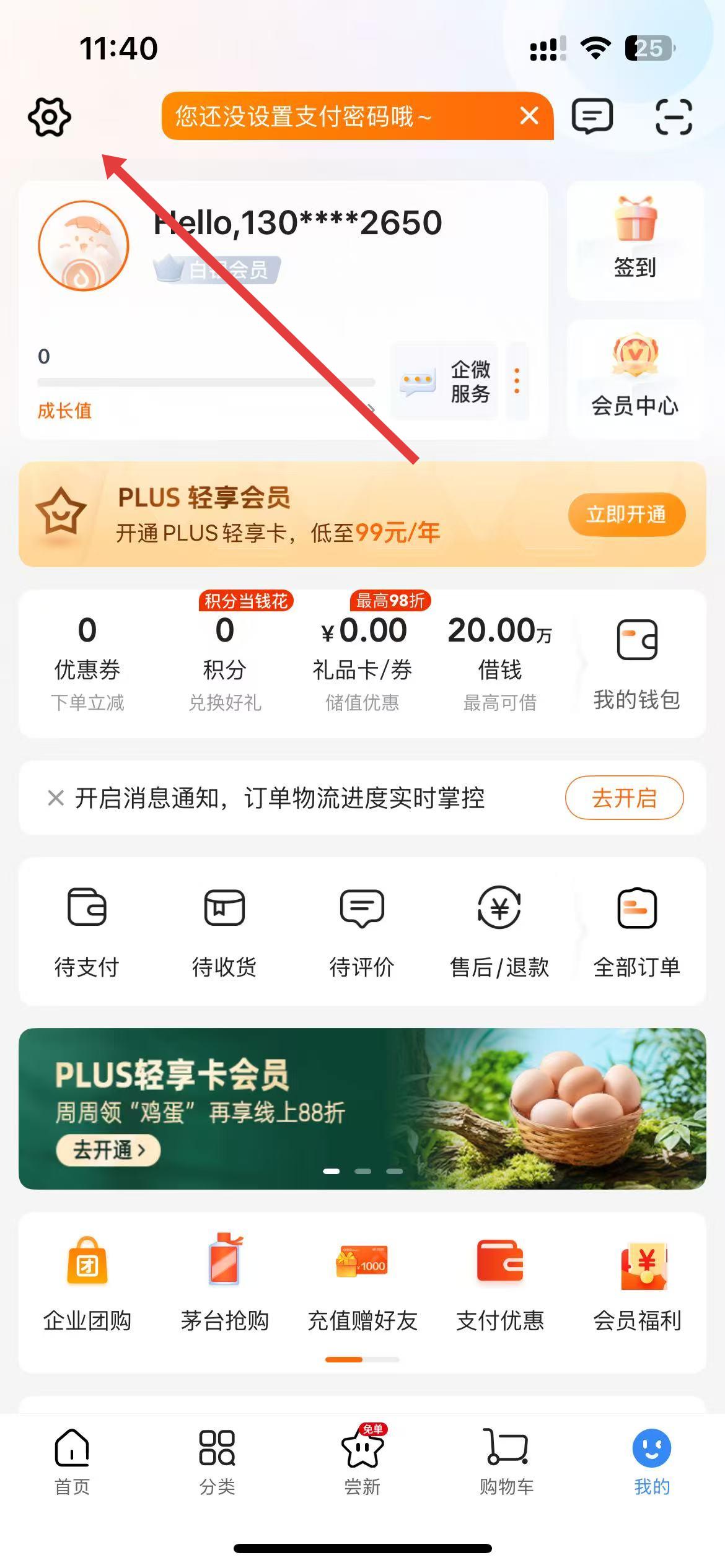The height and width of the screenshot is (1568, 725).
Task: Close the notification prompt row
Action: click(x=56, y=798)
